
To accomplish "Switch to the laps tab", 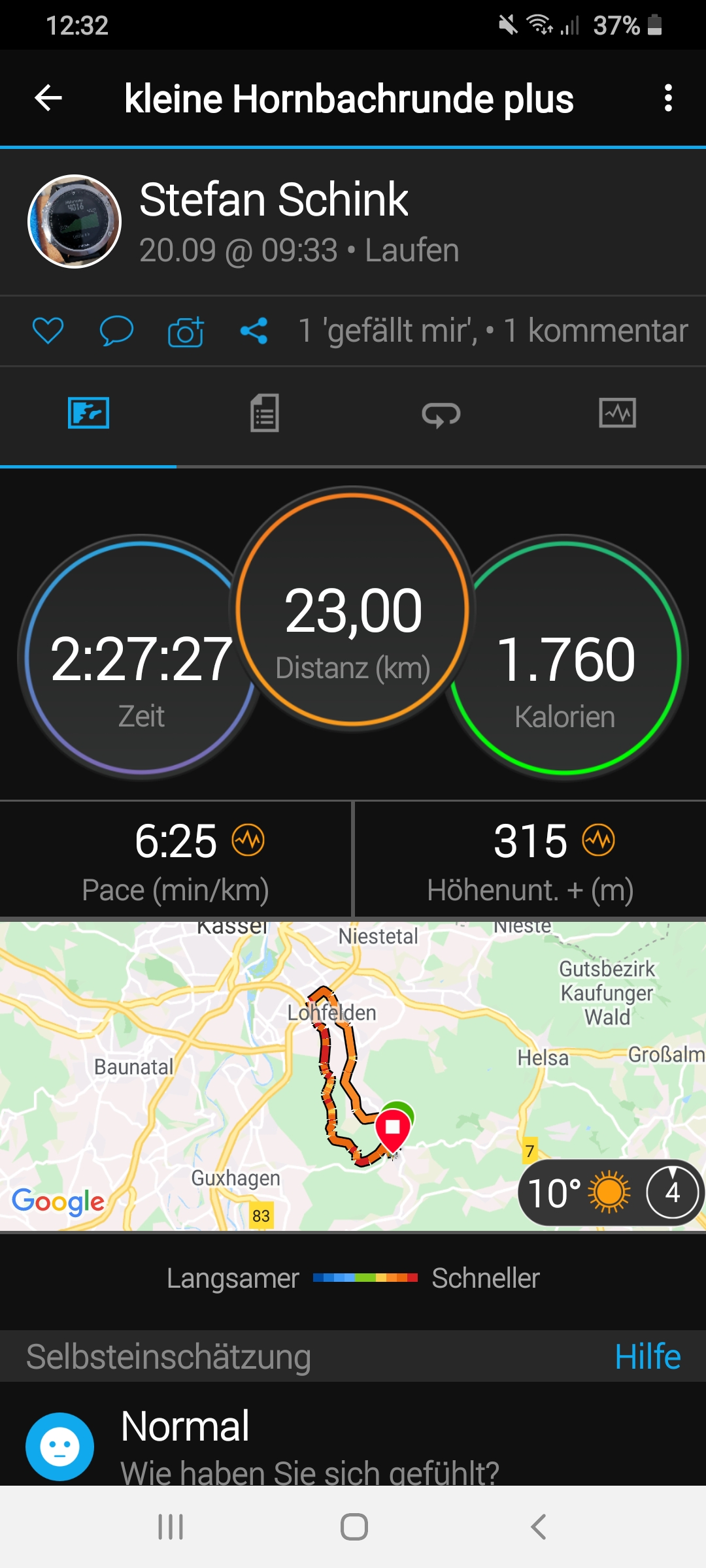I will 441,414.
